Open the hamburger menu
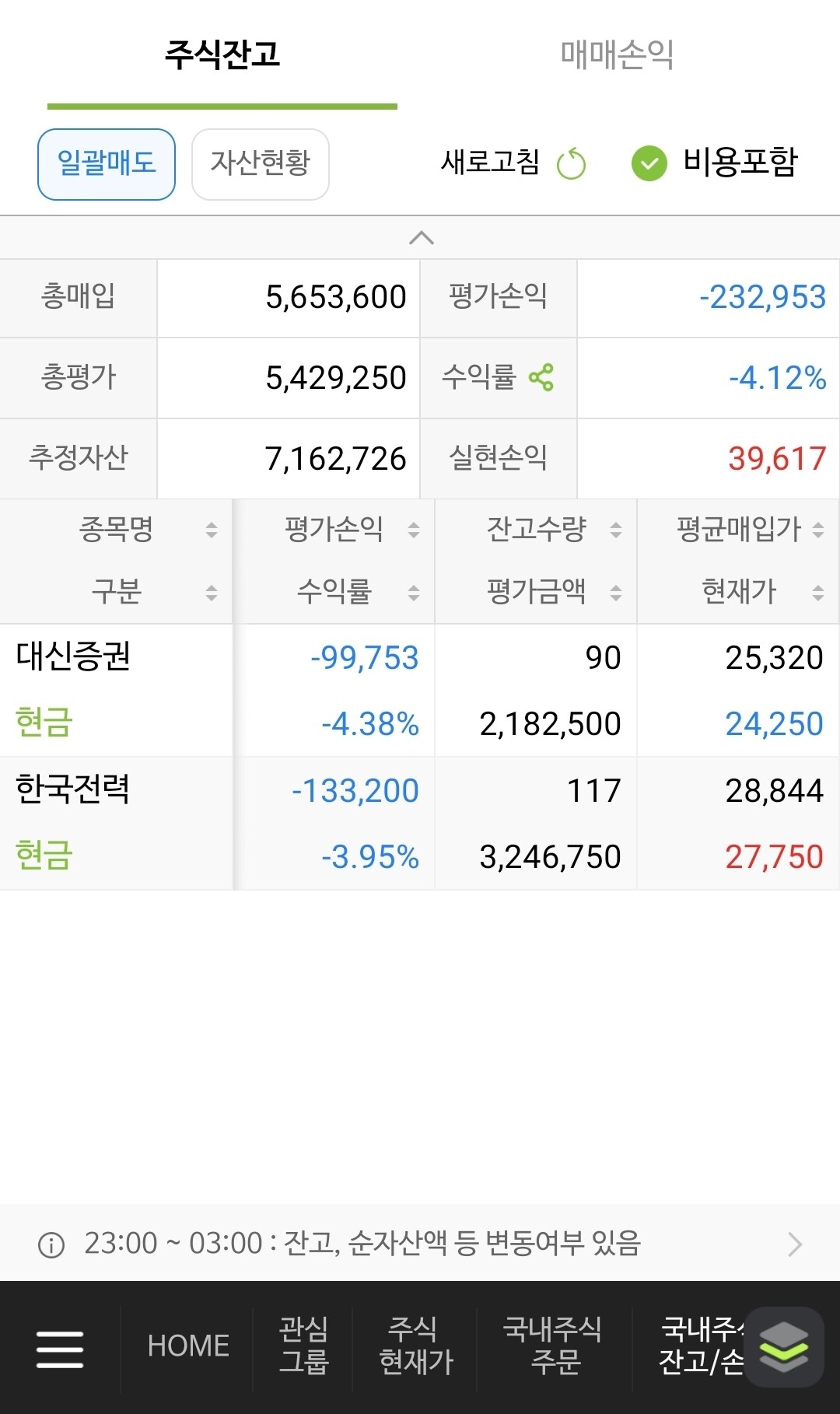Image resolution: width=840 pixels, height=1414 pixels. coord(60,1349)
